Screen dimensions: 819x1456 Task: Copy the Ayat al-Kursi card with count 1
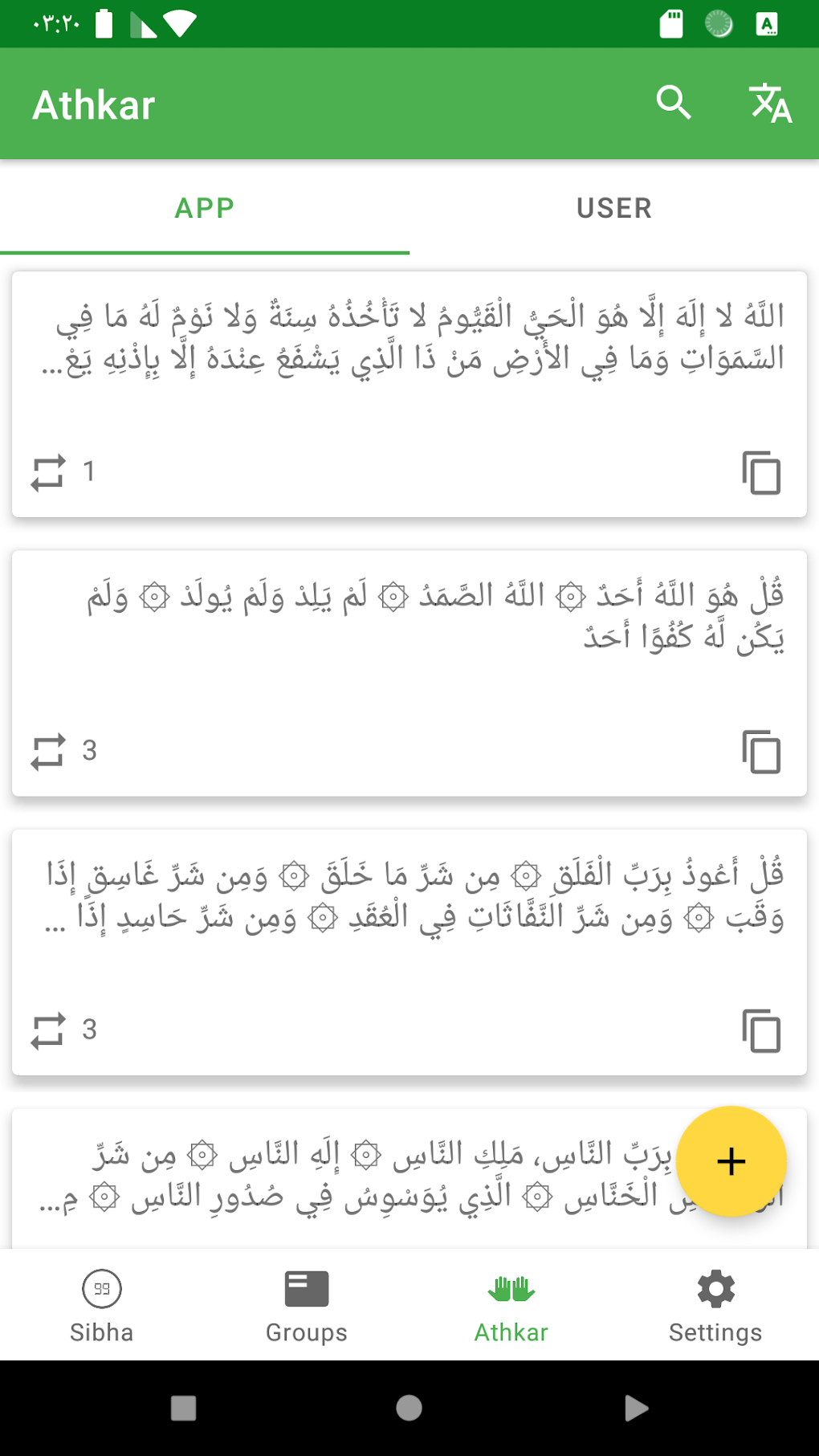761,472
